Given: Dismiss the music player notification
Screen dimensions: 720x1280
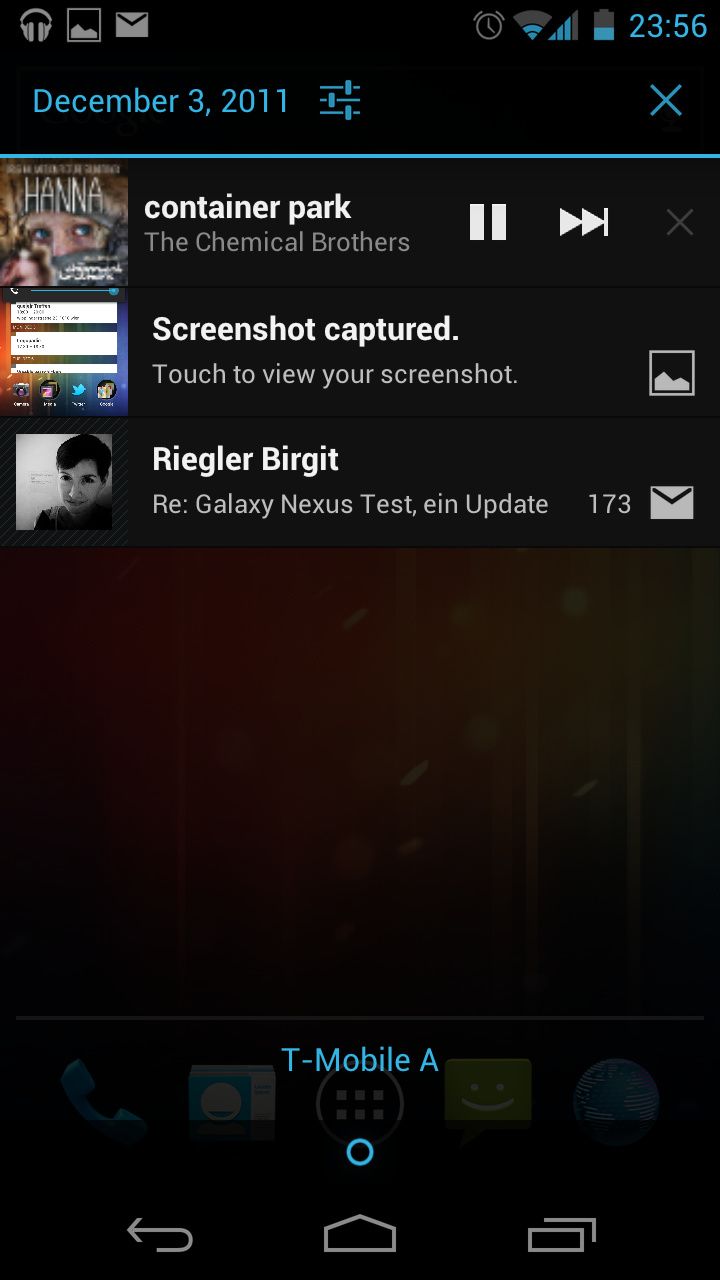Looking at the screenshot, I should tap(680, 222).
